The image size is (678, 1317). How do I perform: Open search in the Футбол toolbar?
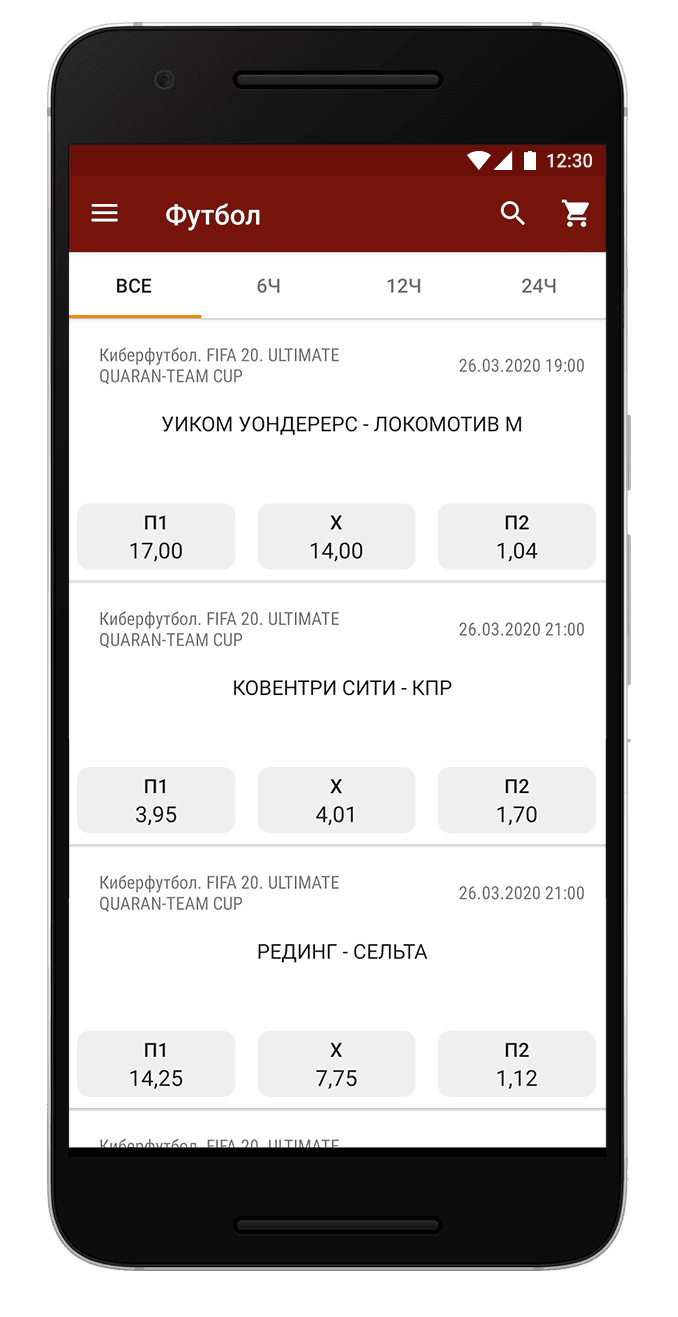tap(513, 214)
